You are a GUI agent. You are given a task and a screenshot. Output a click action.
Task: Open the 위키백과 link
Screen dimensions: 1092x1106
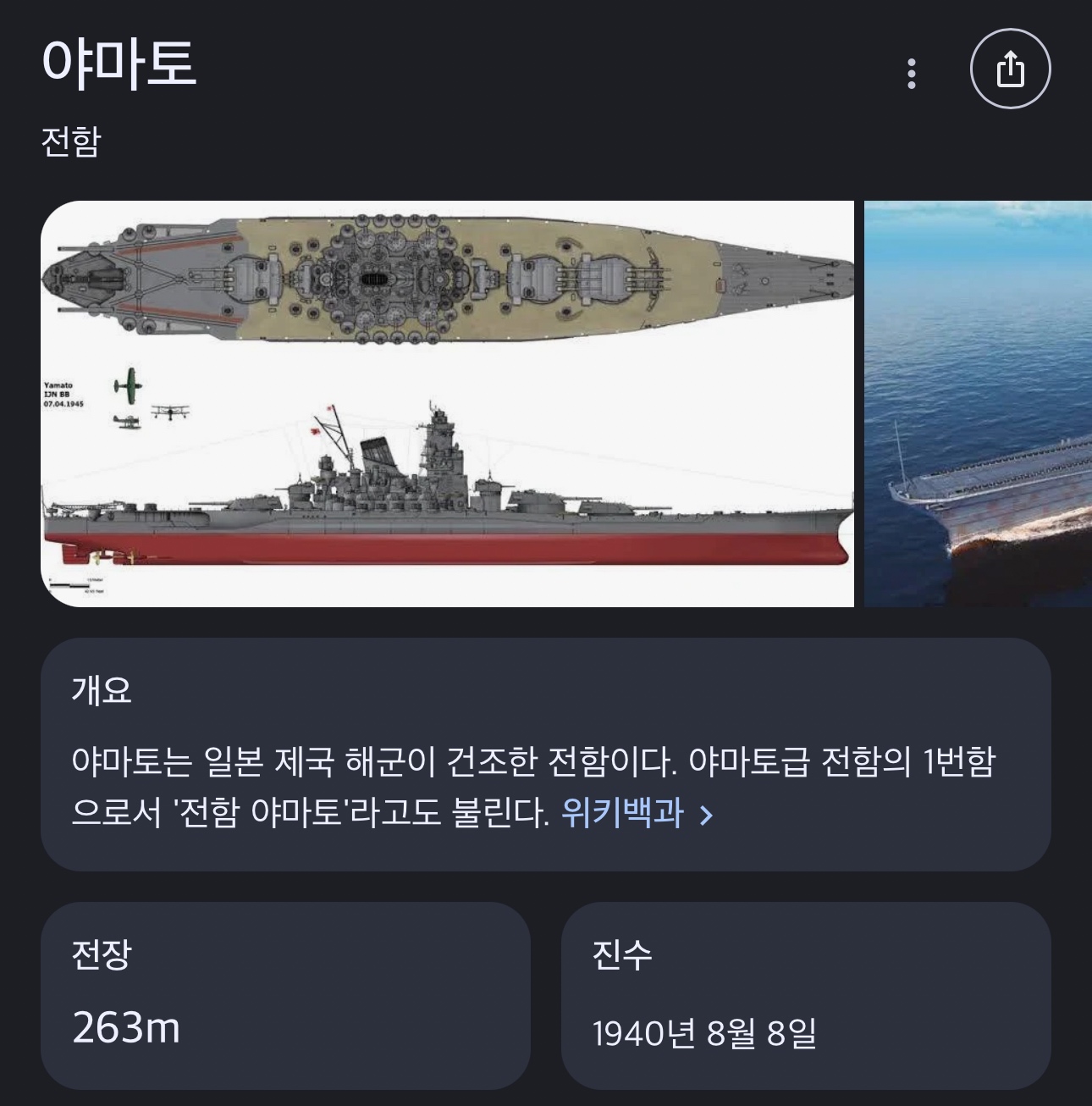(x=637, y=814)
